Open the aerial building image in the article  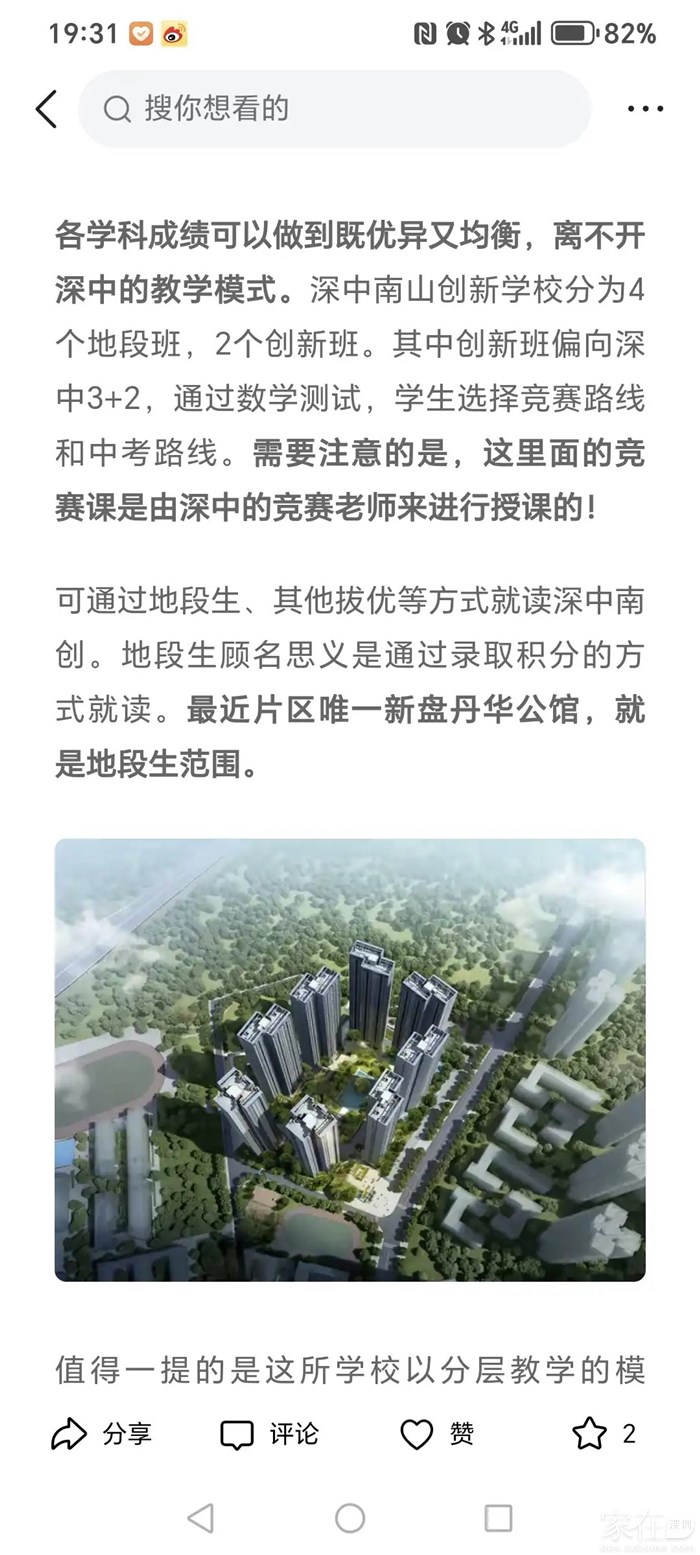350,1059
